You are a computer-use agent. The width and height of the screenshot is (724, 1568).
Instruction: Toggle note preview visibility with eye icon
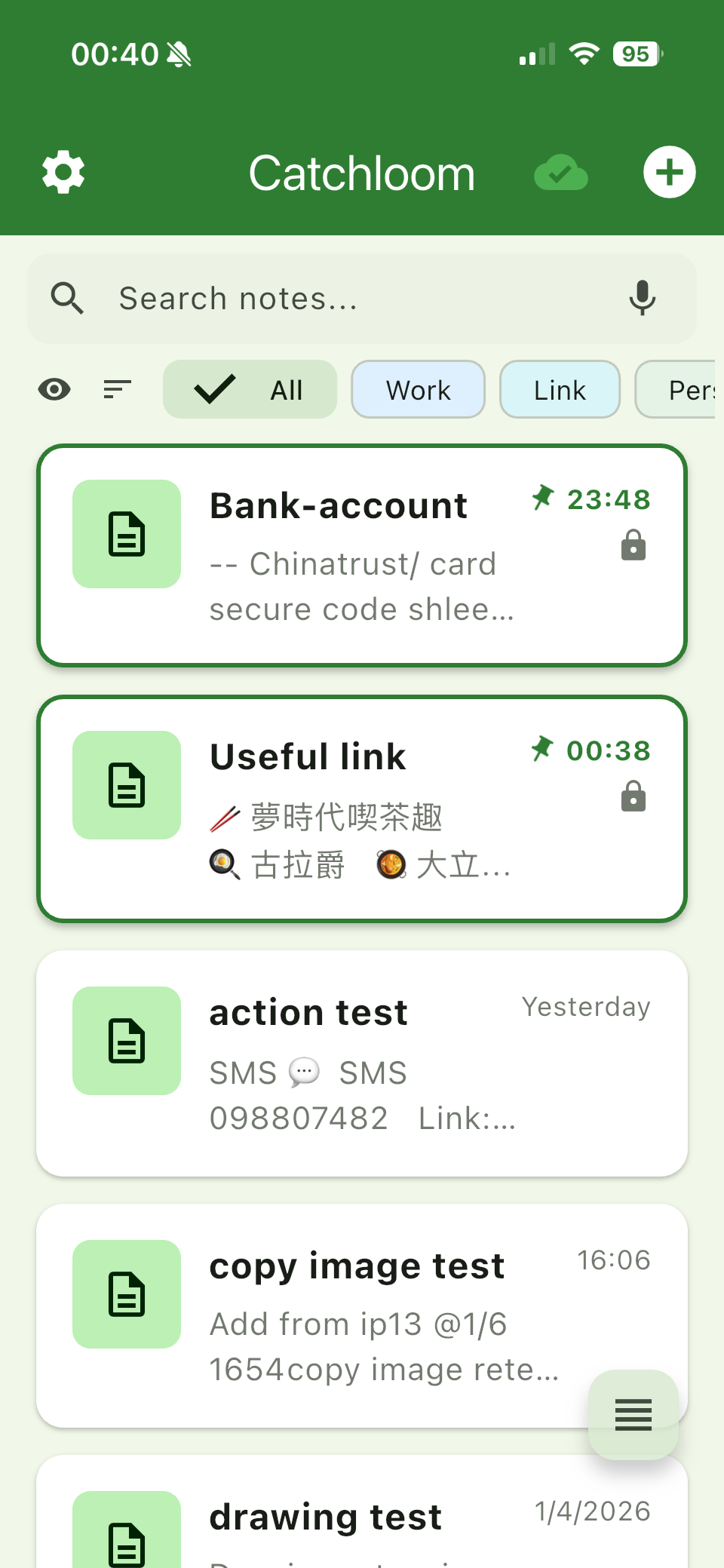pos(53,389)
